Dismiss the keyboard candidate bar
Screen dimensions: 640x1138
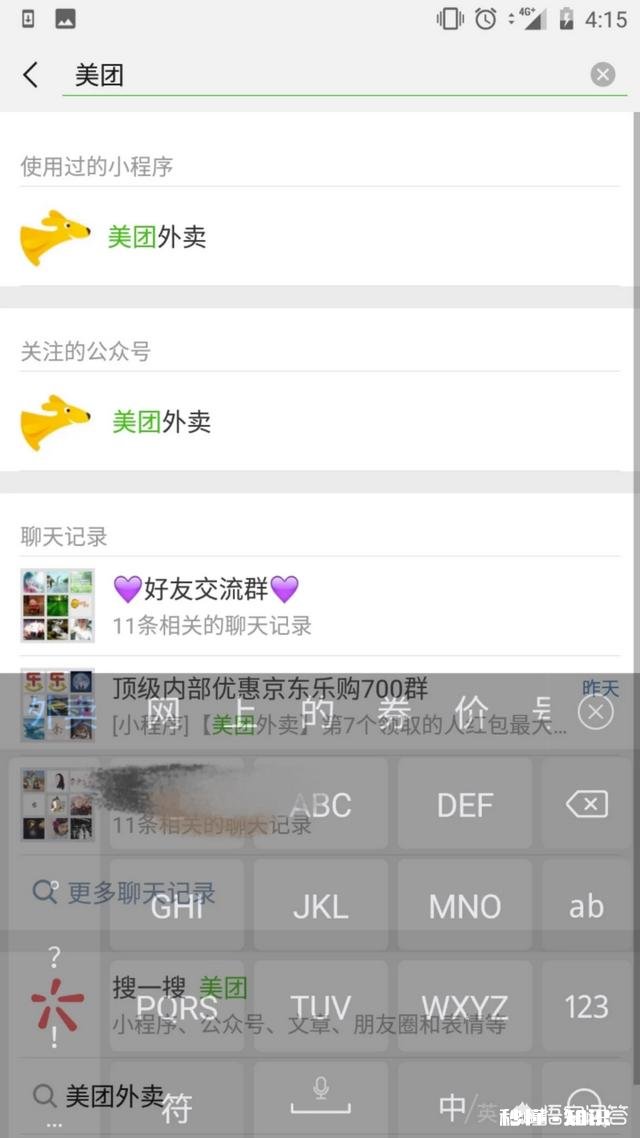[x=597, y=712]
